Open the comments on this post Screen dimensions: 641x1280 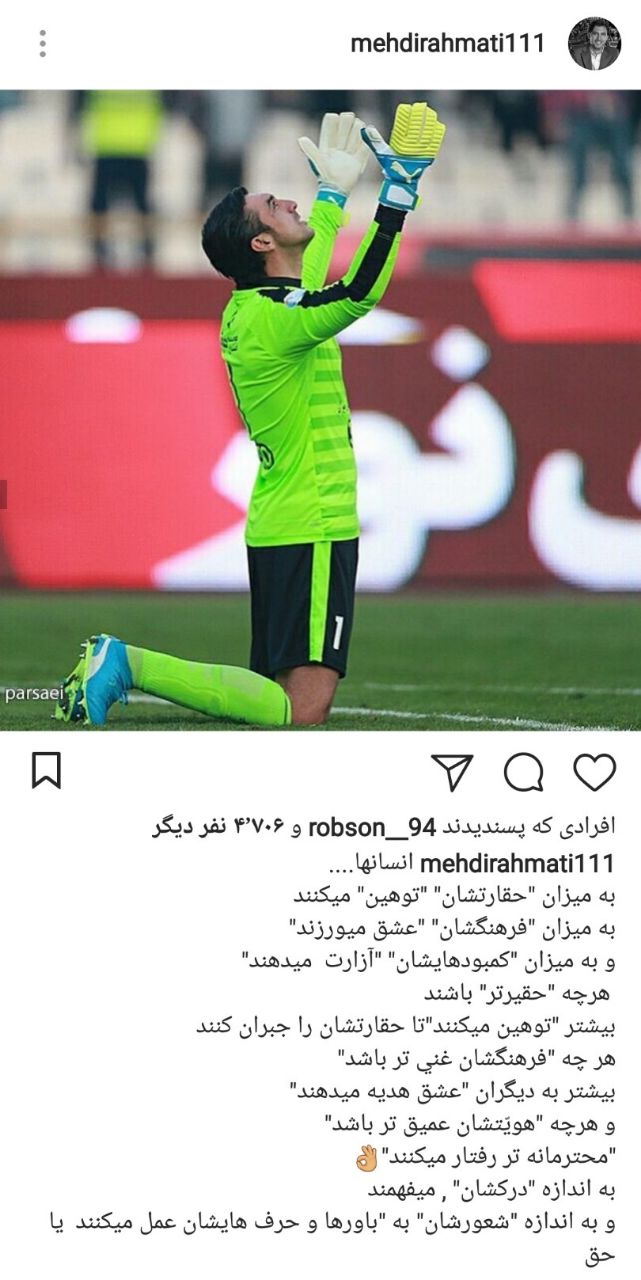pos(523,772)
